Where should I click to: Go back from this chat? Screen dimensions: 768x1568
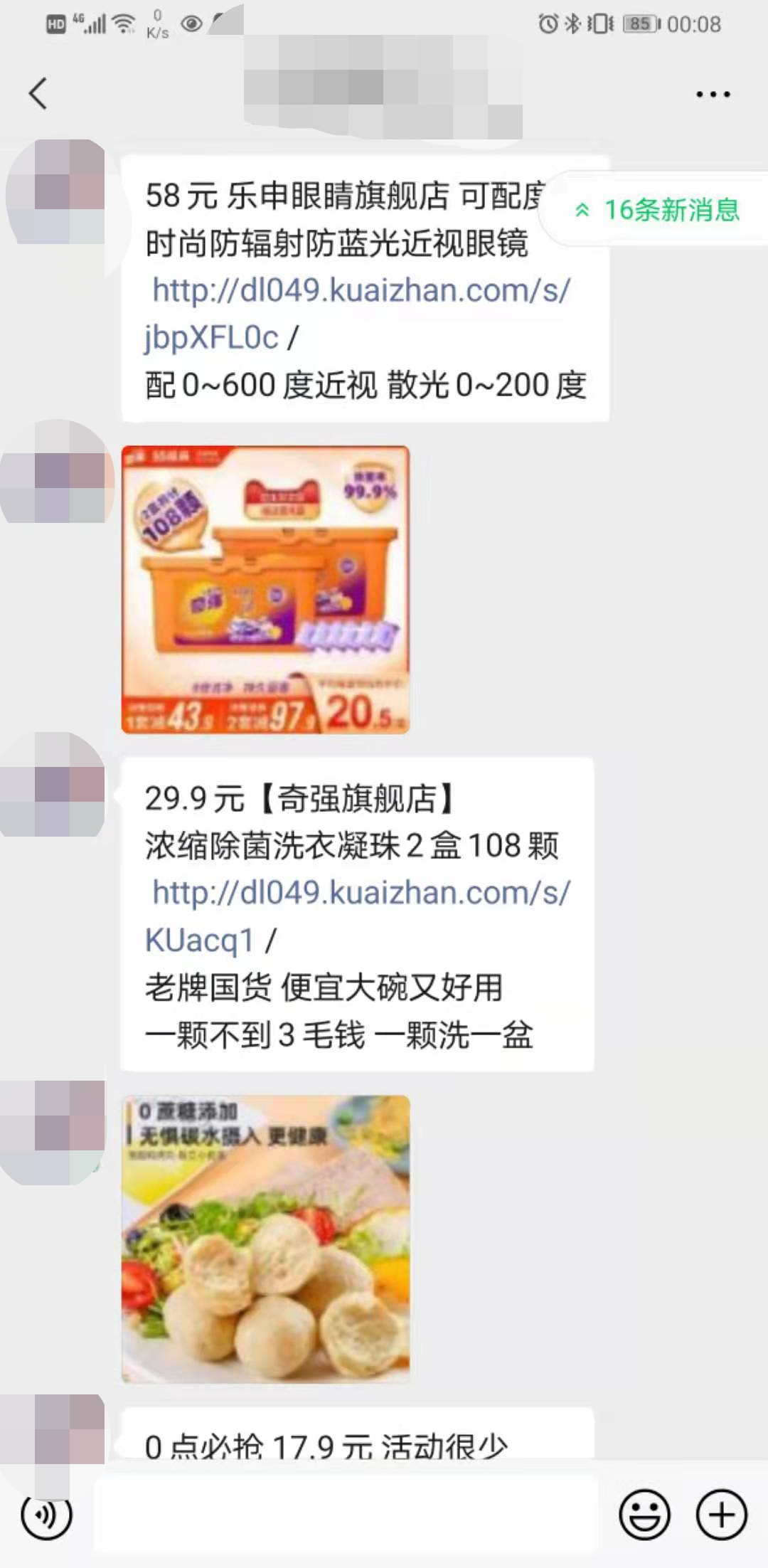[x=38, y=94]
